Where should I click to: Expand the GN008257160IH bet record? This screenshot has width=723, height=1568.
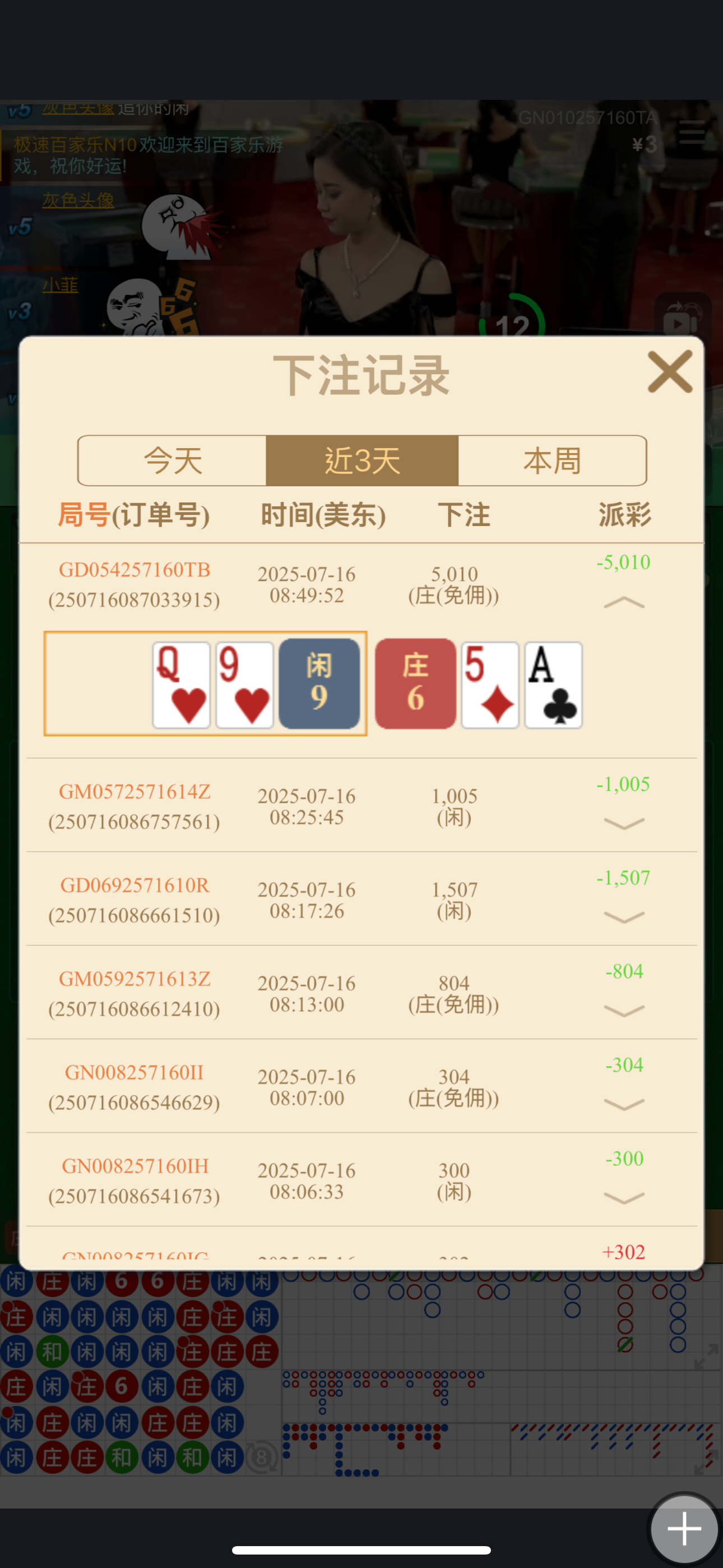[623, 1198]
